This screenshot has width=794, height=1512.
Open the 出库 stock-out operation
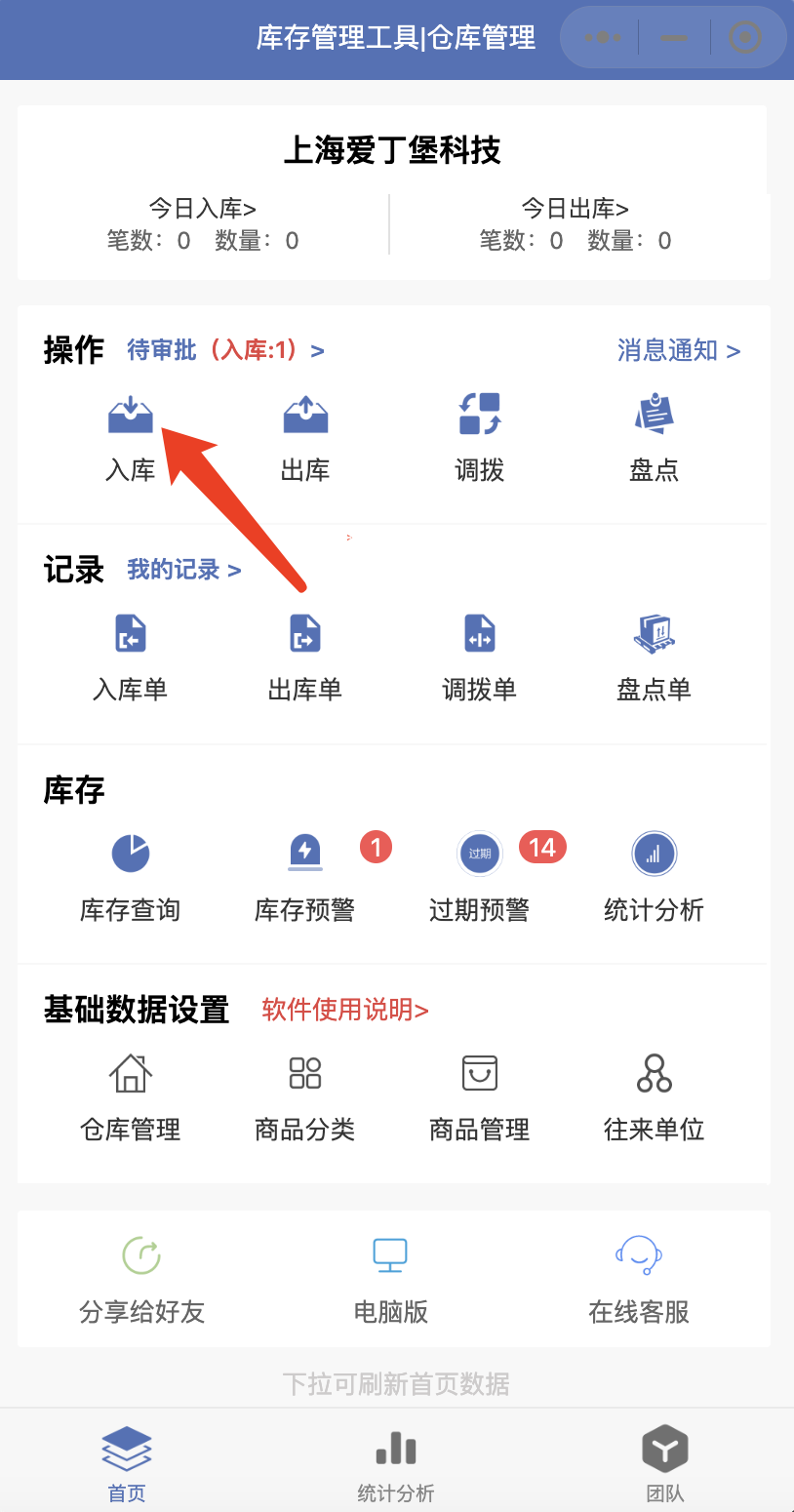tap(305, 437)
